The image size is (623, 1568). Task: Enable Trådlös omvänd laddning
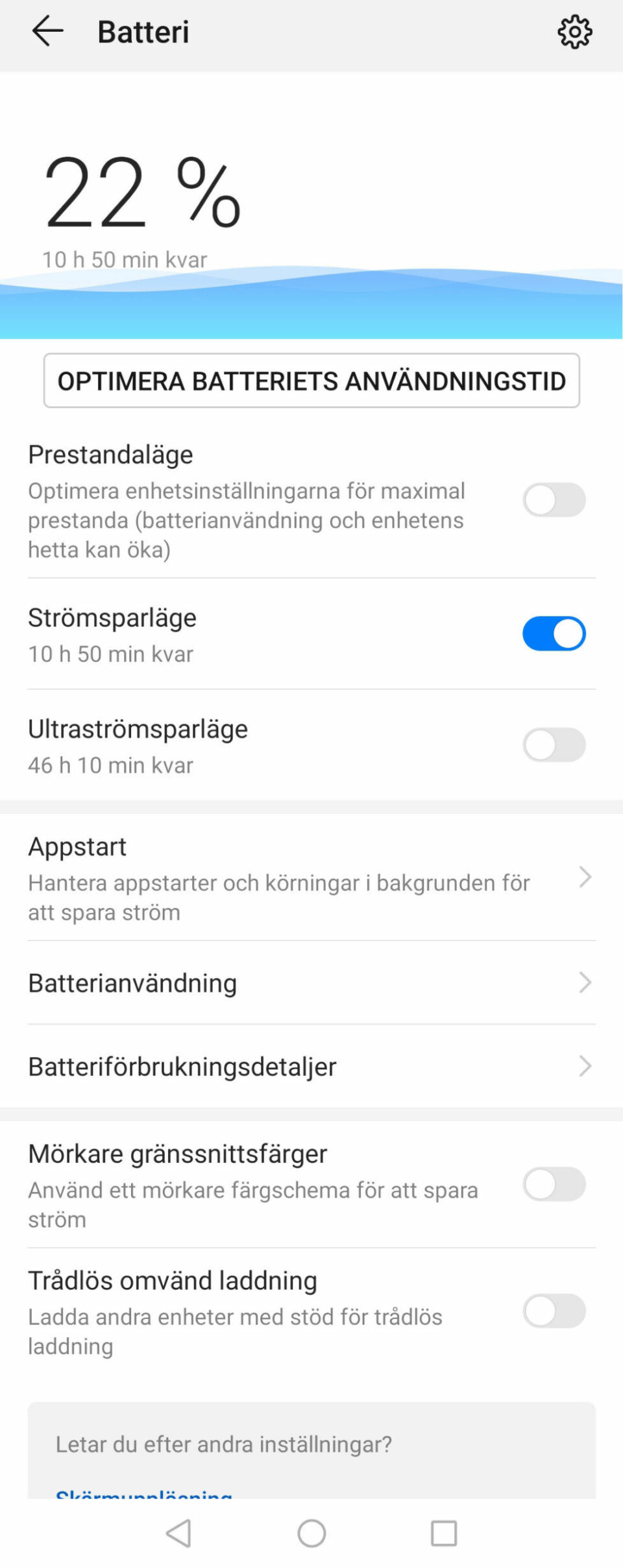click(x=554, y=1311)
